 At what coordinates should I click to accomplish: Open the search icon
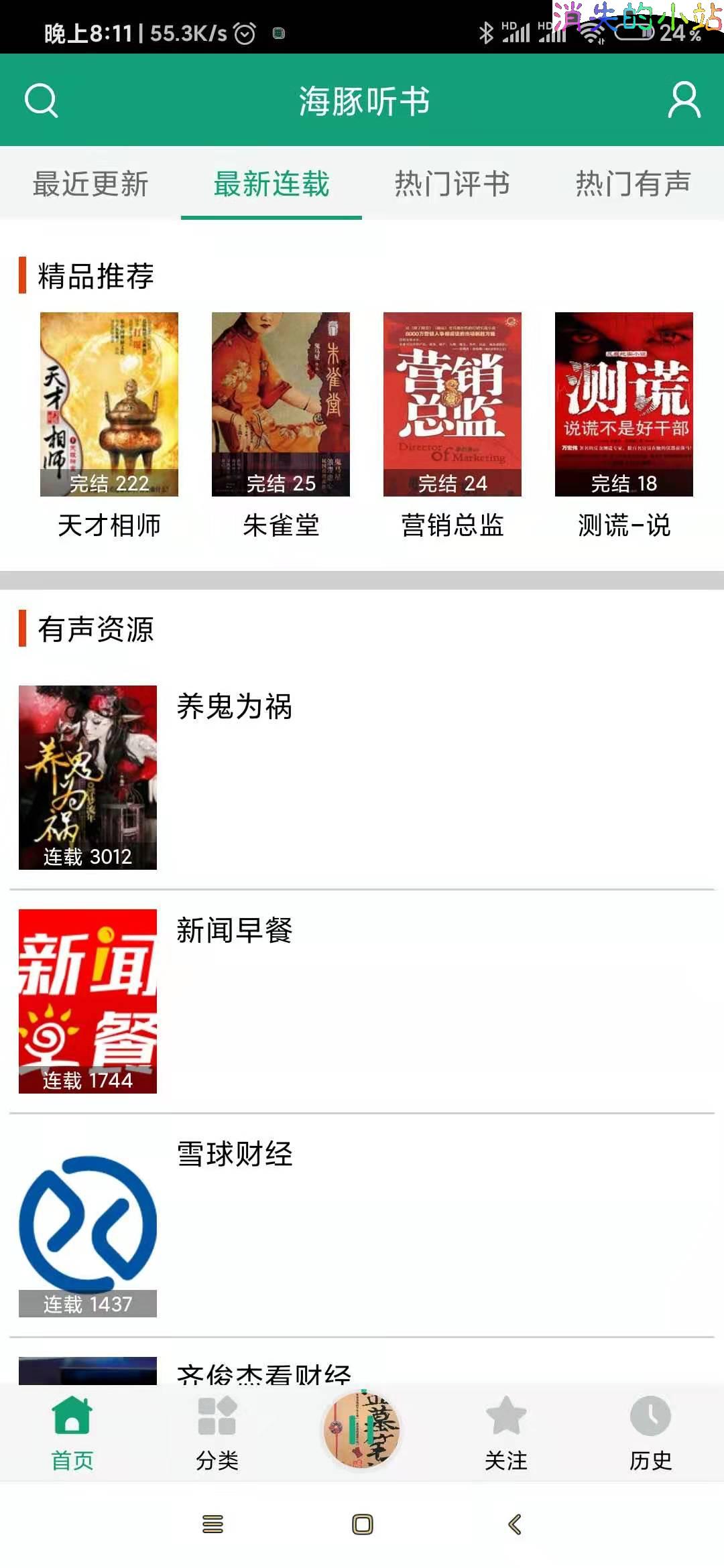pyautogui.click(x=41, y=101)
